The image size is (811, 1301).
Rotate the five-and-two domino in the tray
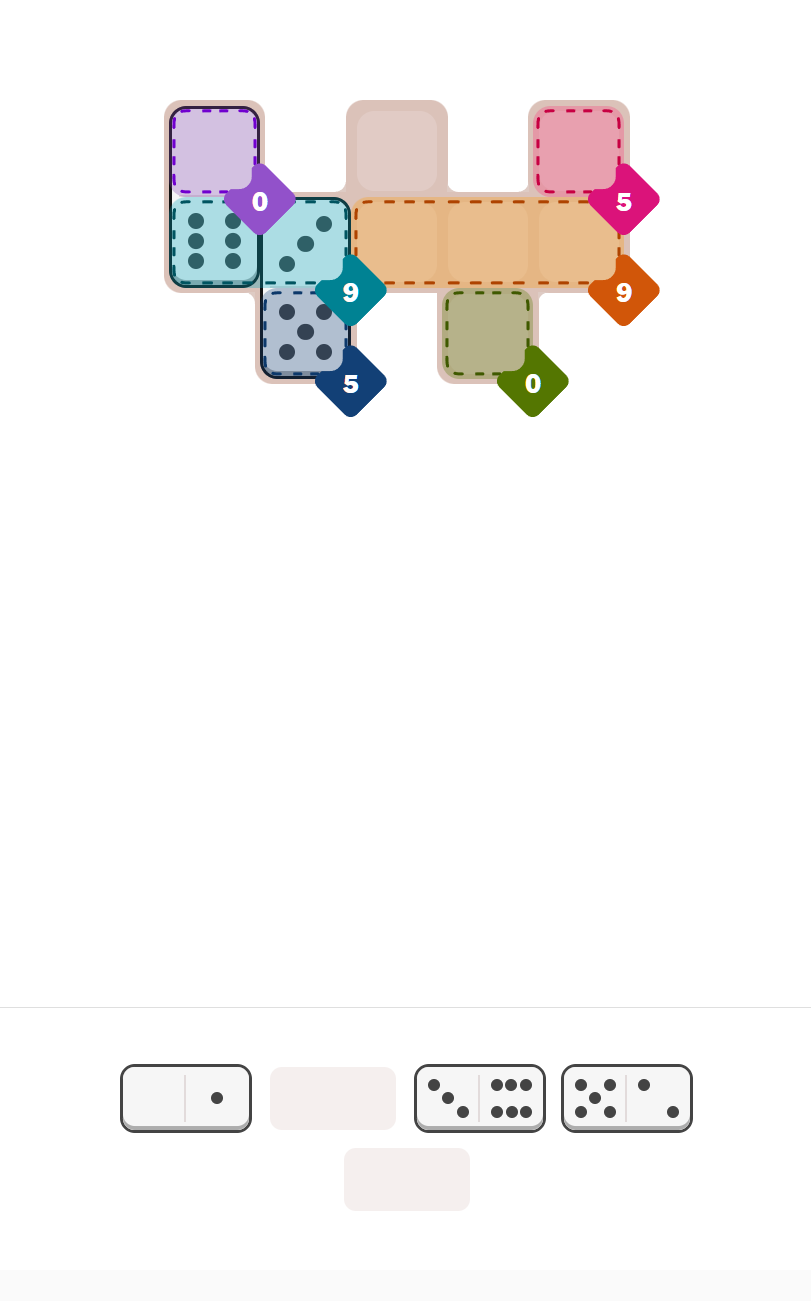click(x=627, y=1097)
